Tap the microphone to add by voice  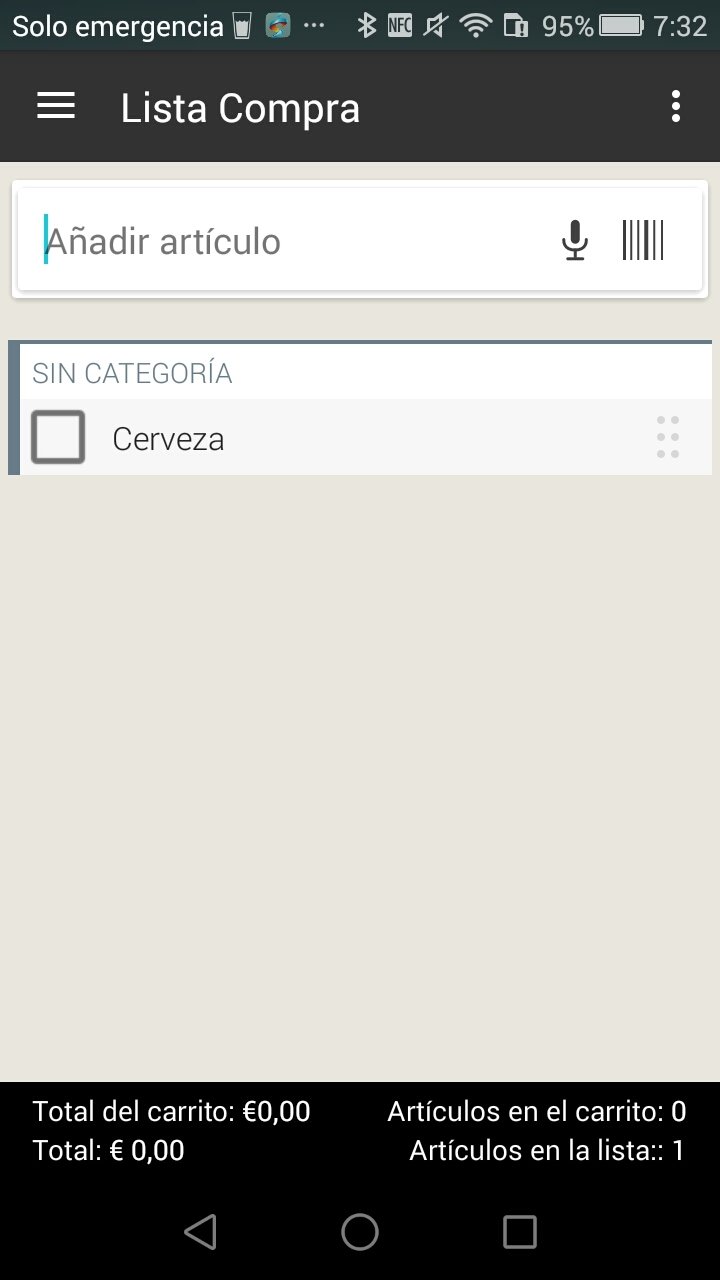click(x=574, y=241)
